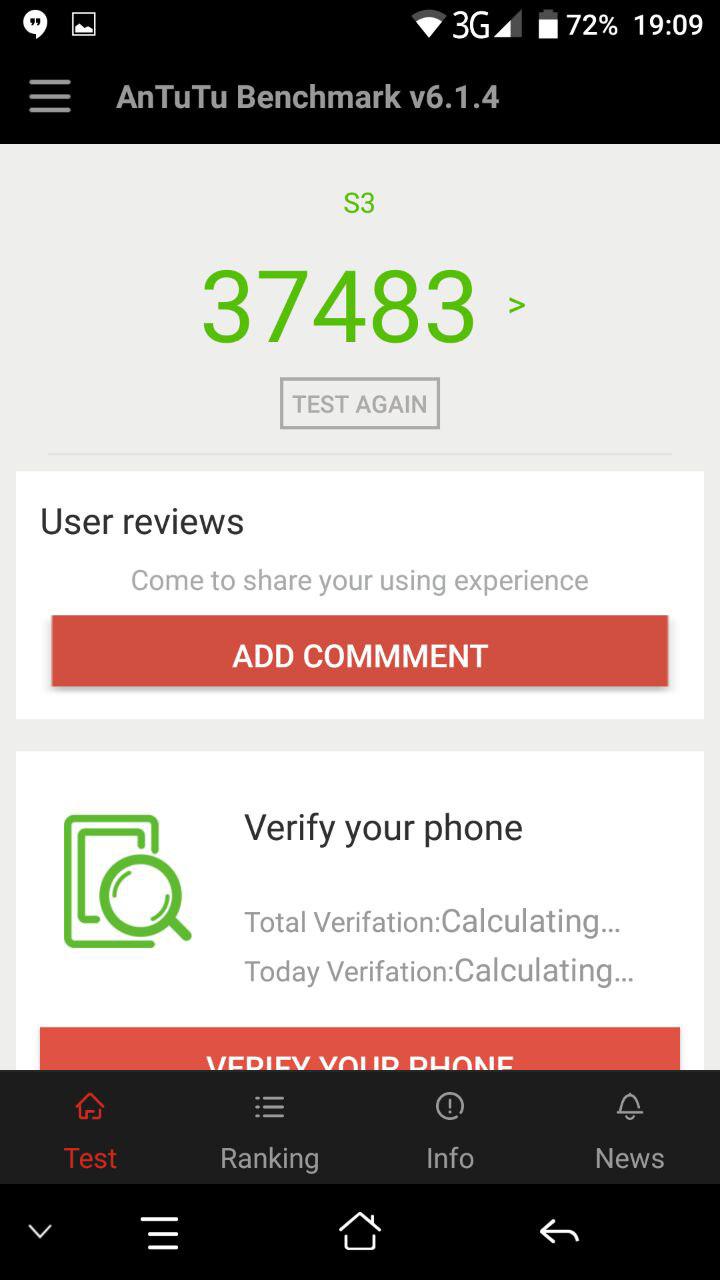Hide the navigation bar with down chevron

tap(40, 1232)
